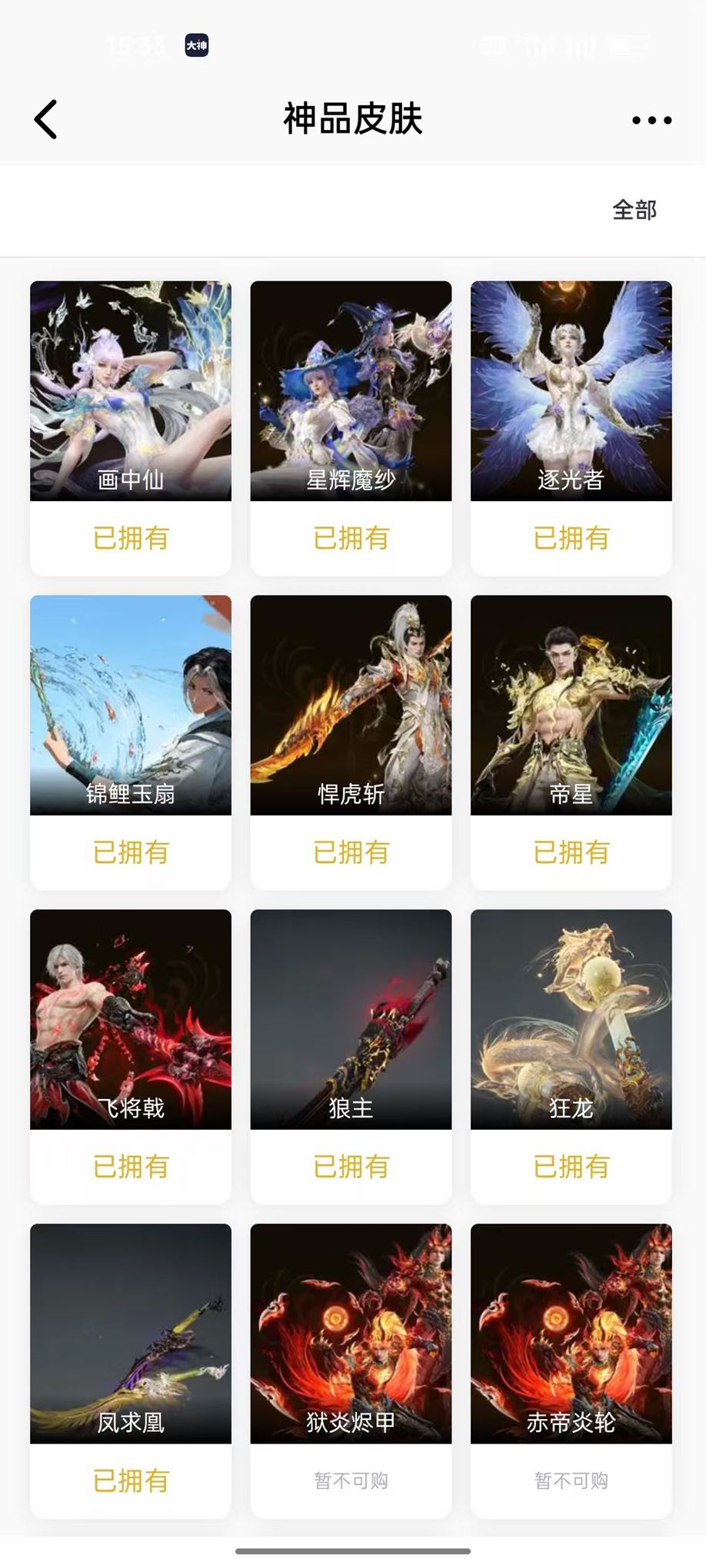Image resolution: width=706 pixels, height=1568 pixels.
Task: View the 悍虎斩 skin
Action: 351,705
